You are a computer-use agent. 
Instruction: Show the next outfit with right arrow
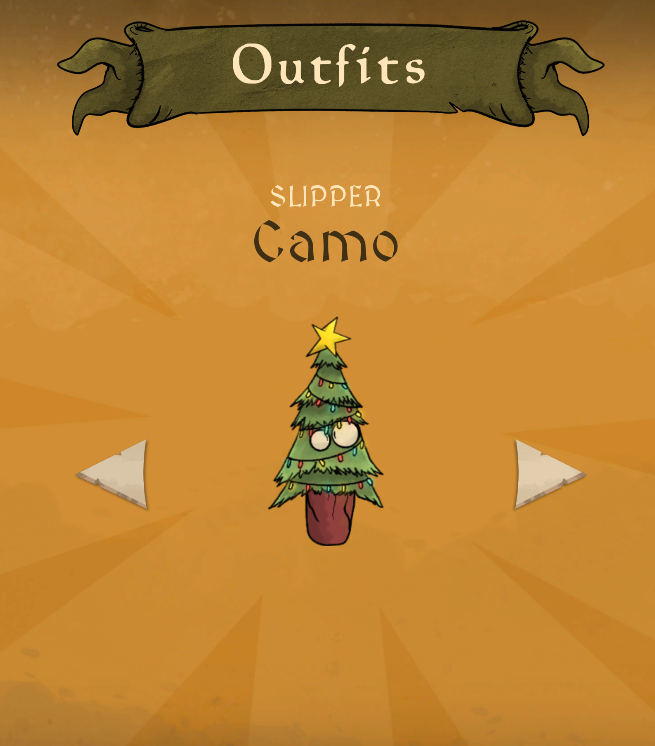click(546, 474)
